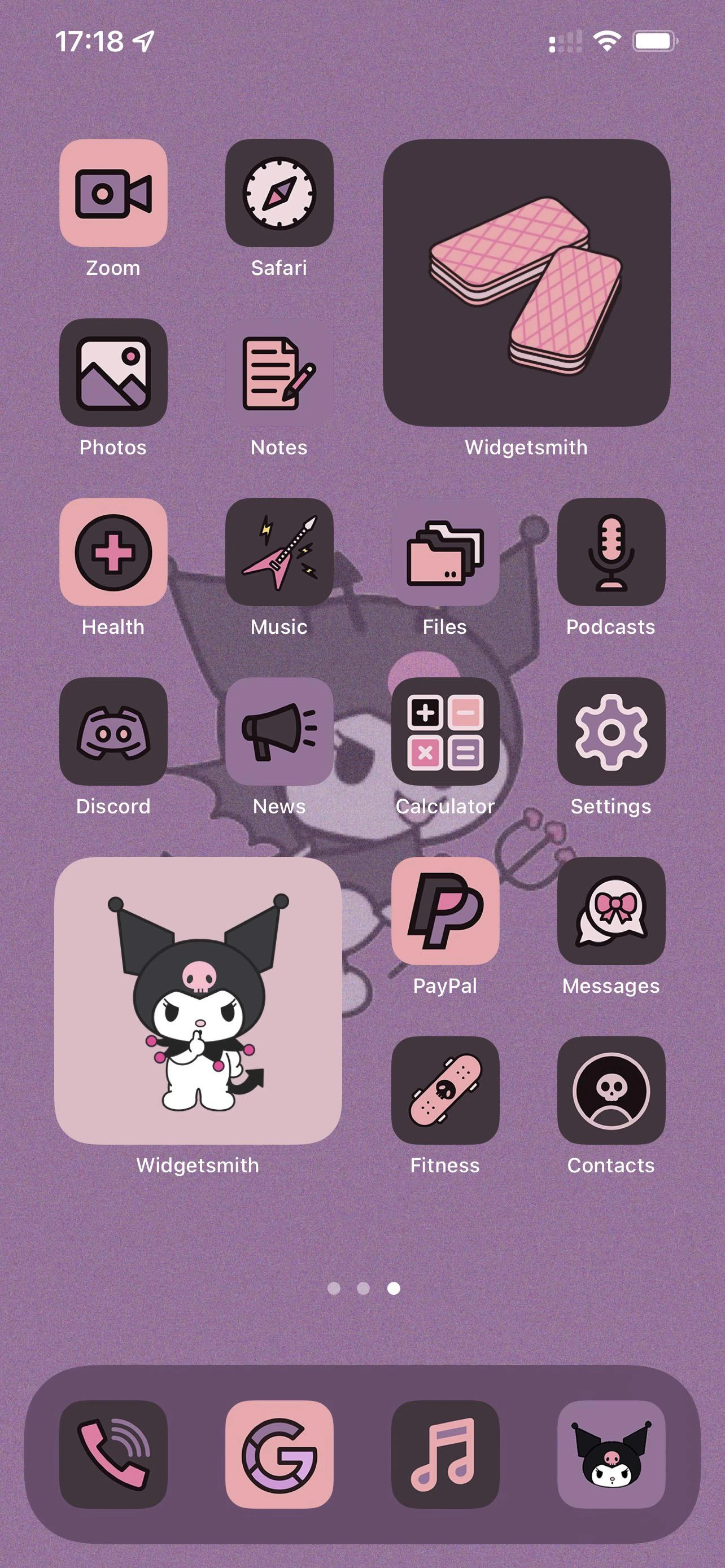Open Messages

(x=611, y=911)
